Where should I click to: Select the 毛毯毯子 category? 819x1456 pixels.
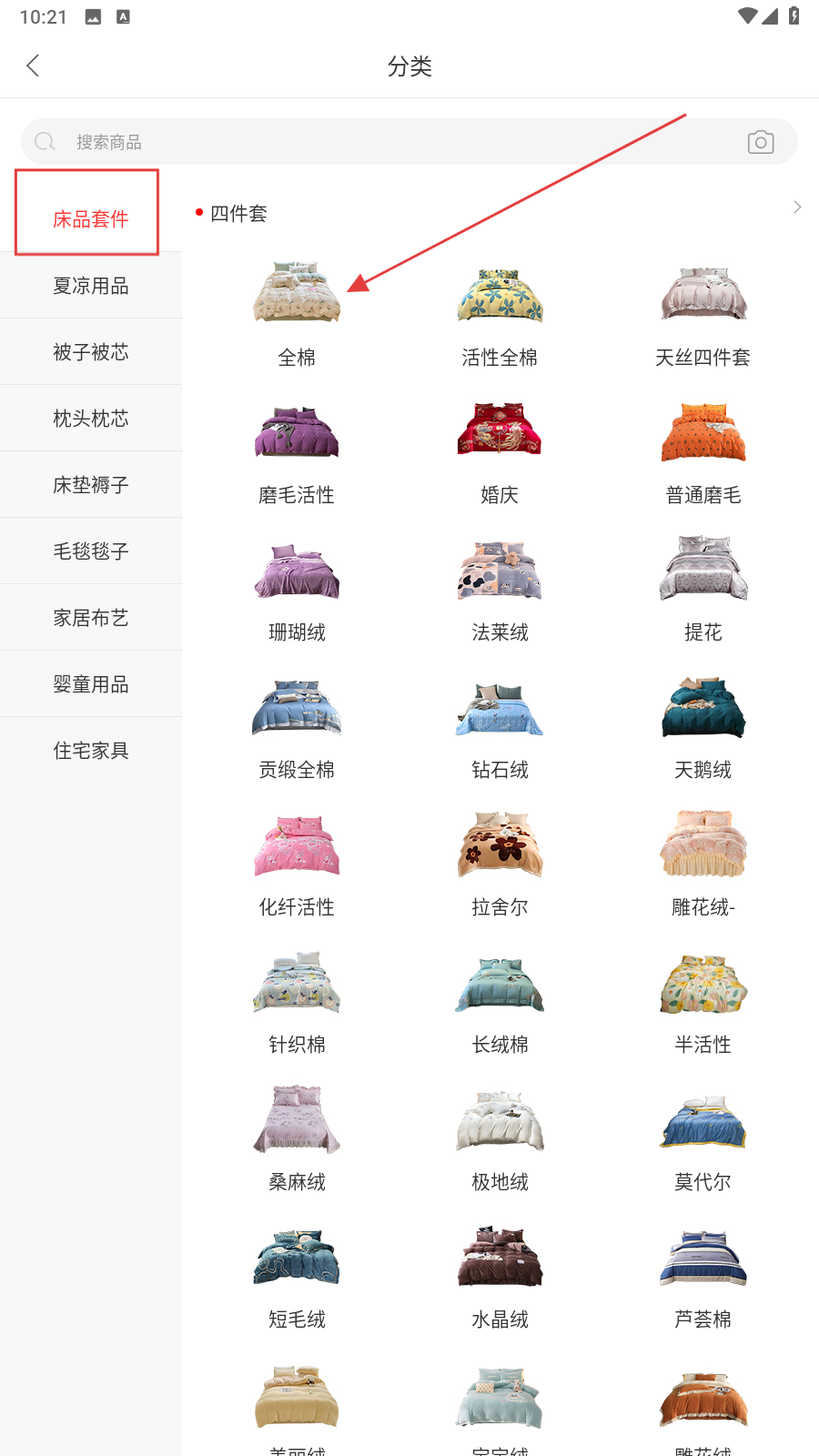click(x=90, y=551)
